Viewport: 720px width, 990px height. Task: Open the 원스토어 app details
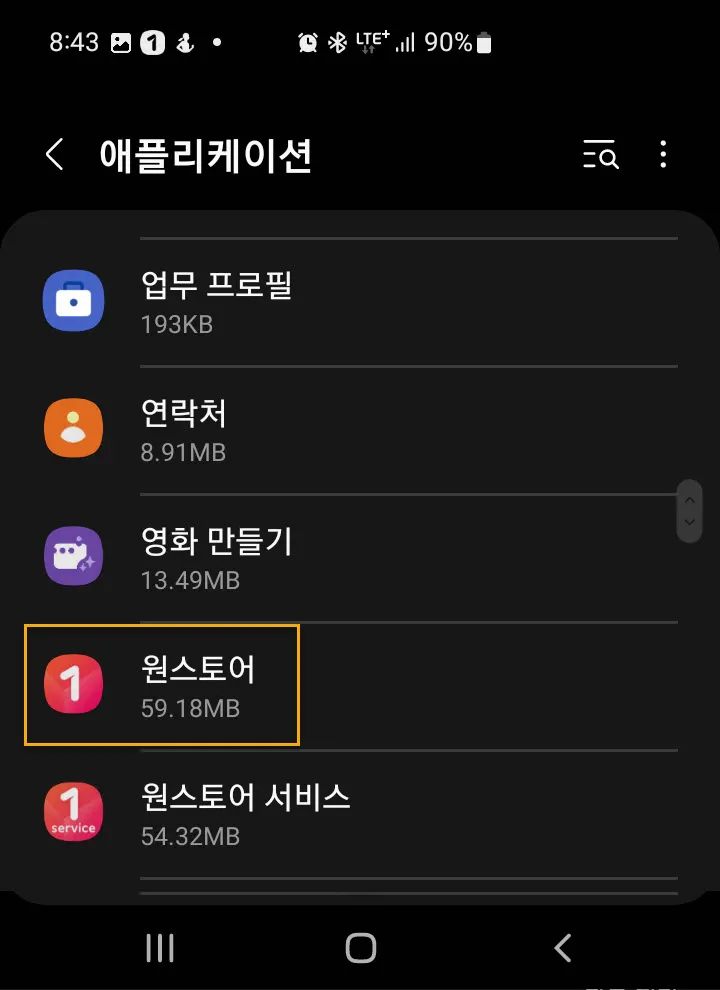pos(360,686)
